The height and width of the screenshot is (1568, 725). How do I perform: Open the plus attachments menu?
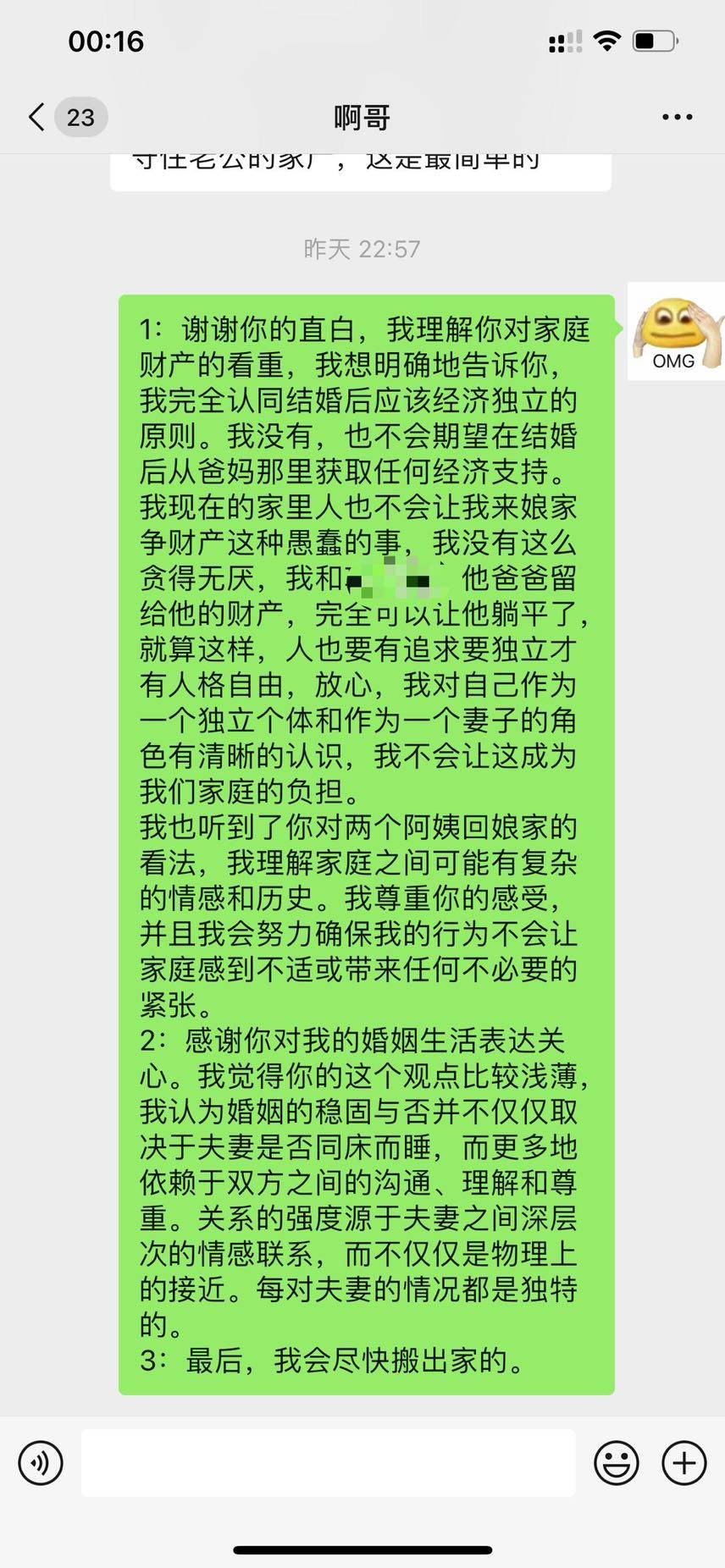pos(683,1462)
